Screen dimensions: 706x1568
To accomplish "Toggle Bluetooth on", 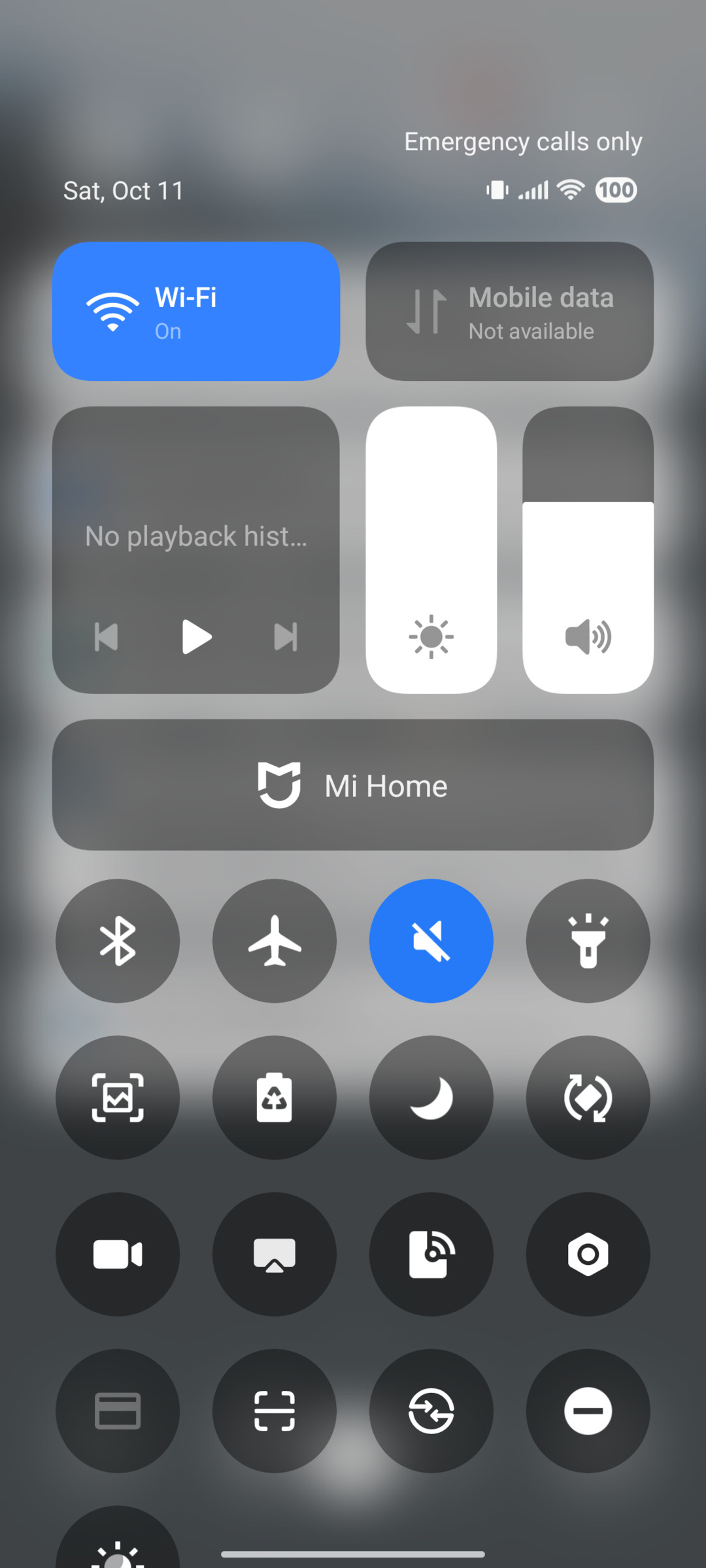I will pyautogui.click(x=118, y=941).
